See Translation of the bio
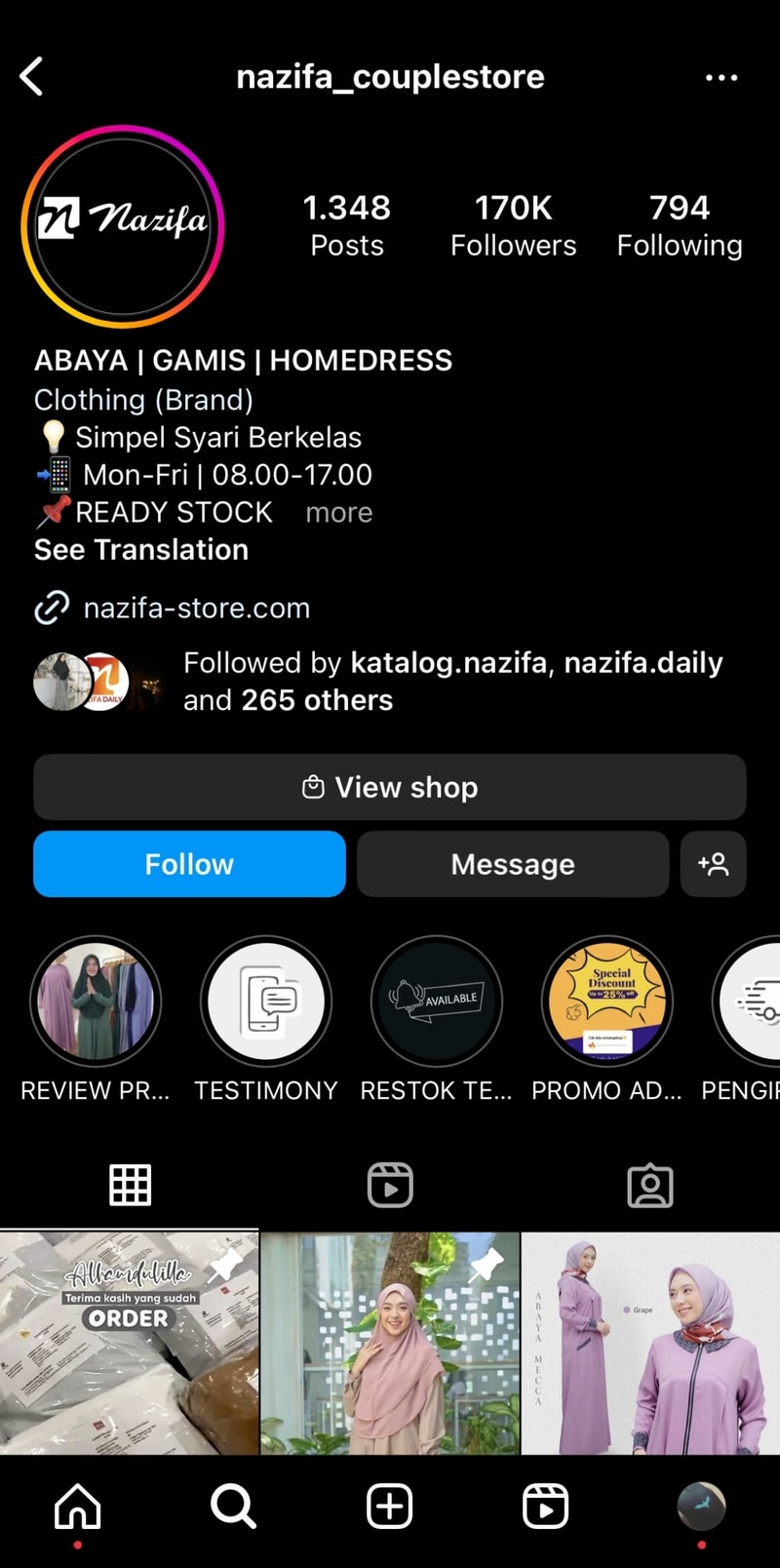Viewport: 780px width, 1568px height. [x=141, y=550]
